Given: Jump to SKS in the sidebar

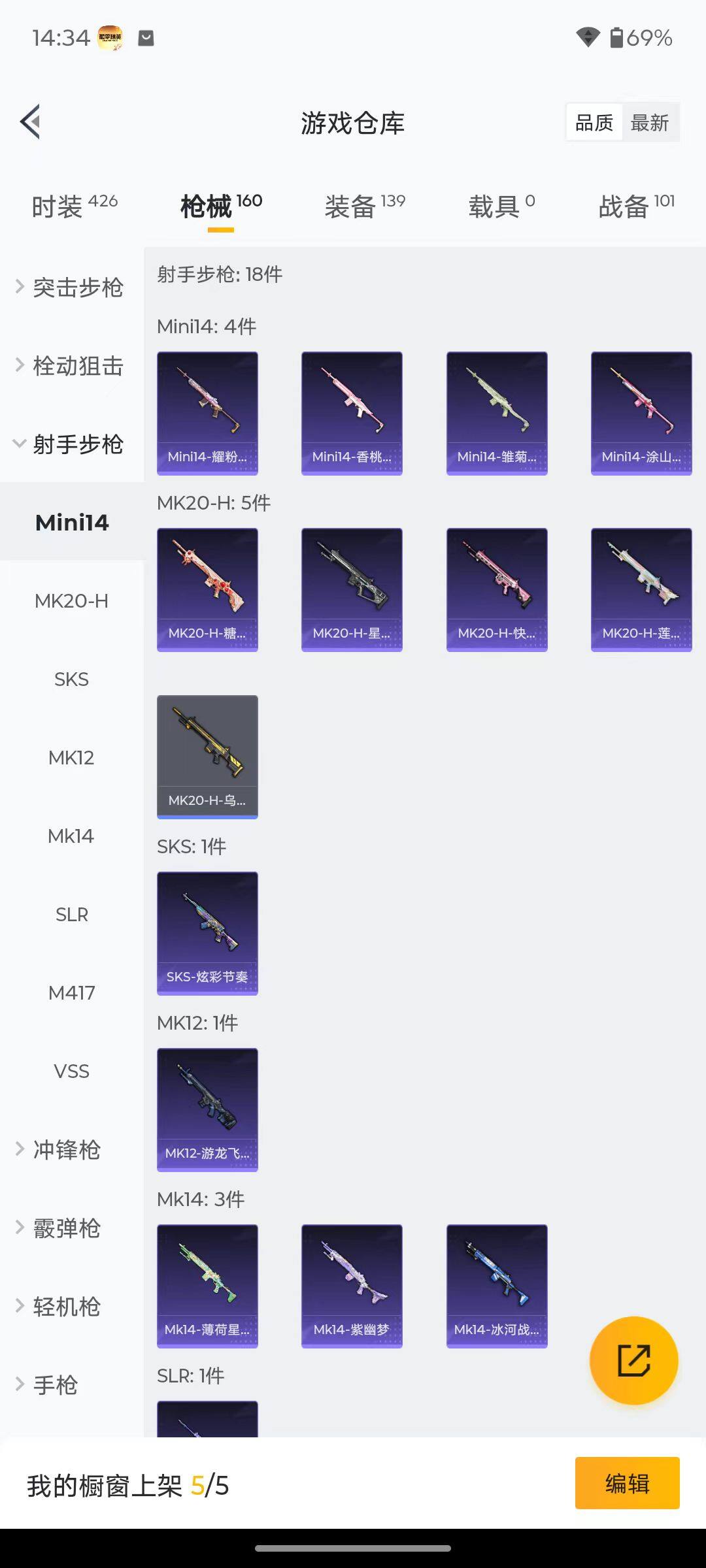Looking at the screenshot, I should 71,679.
